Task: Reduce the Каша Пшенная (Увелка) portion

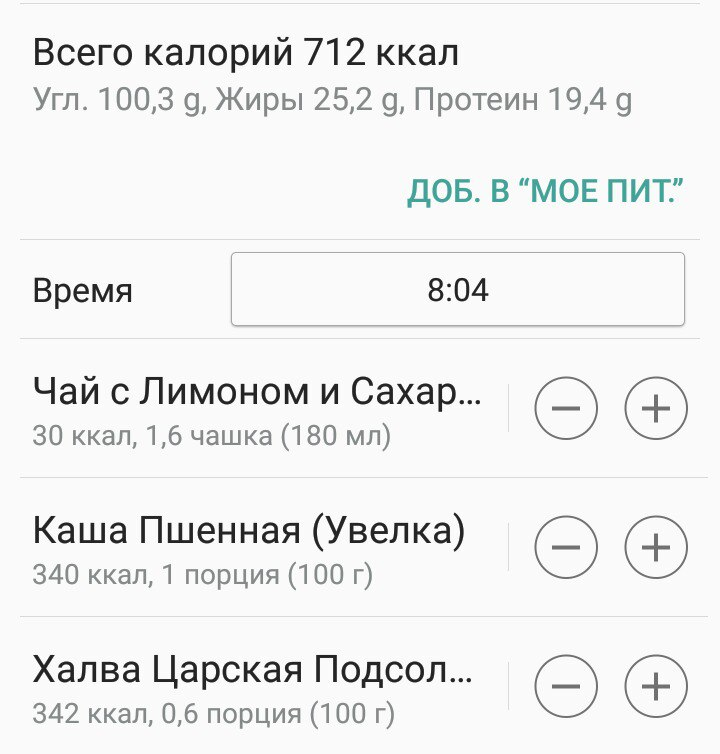Action: coord(566,547)
